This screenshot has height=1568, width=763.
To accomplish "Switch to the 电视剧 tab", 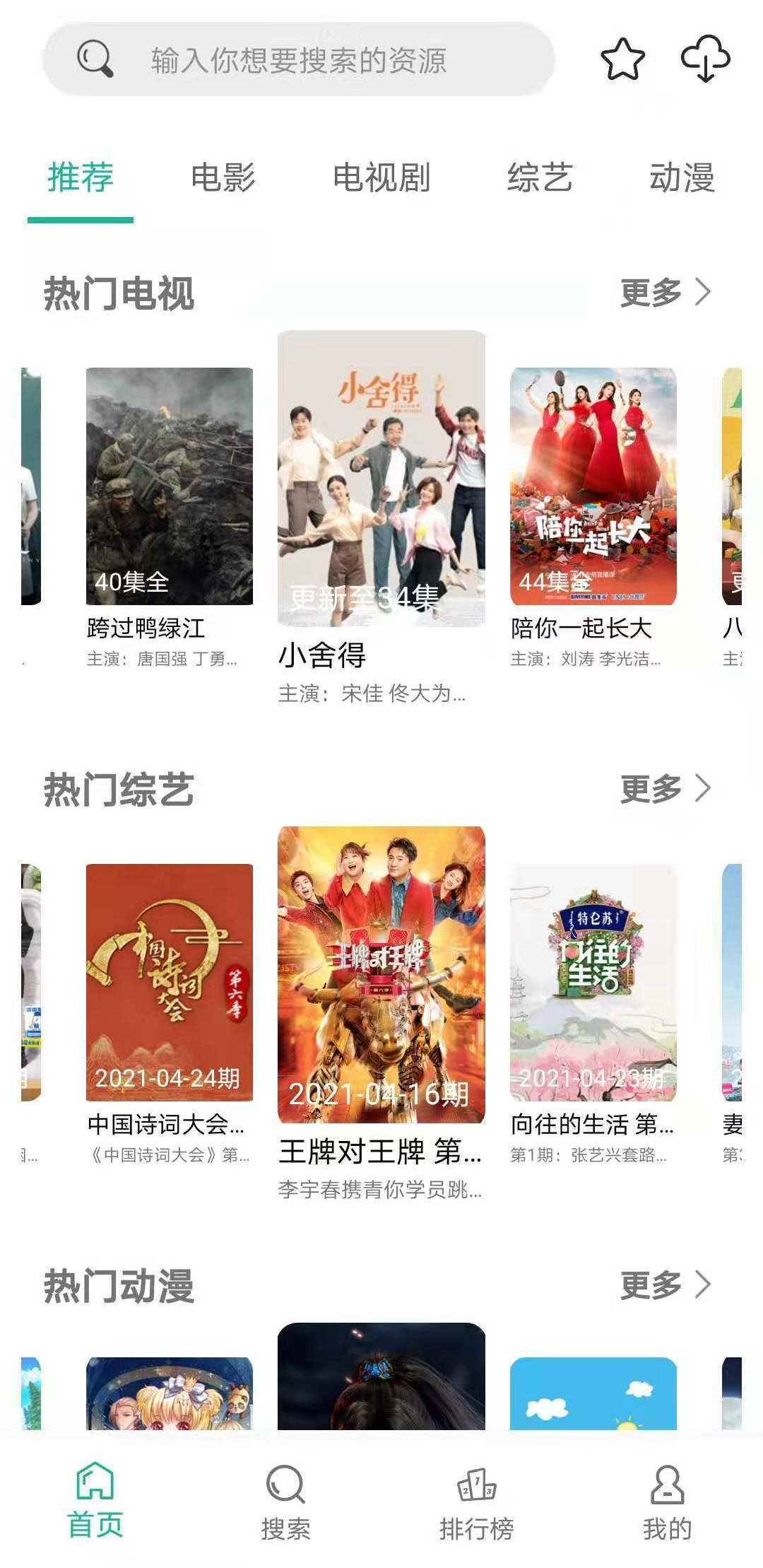I will pyautogui.click(x=381, y=177).
